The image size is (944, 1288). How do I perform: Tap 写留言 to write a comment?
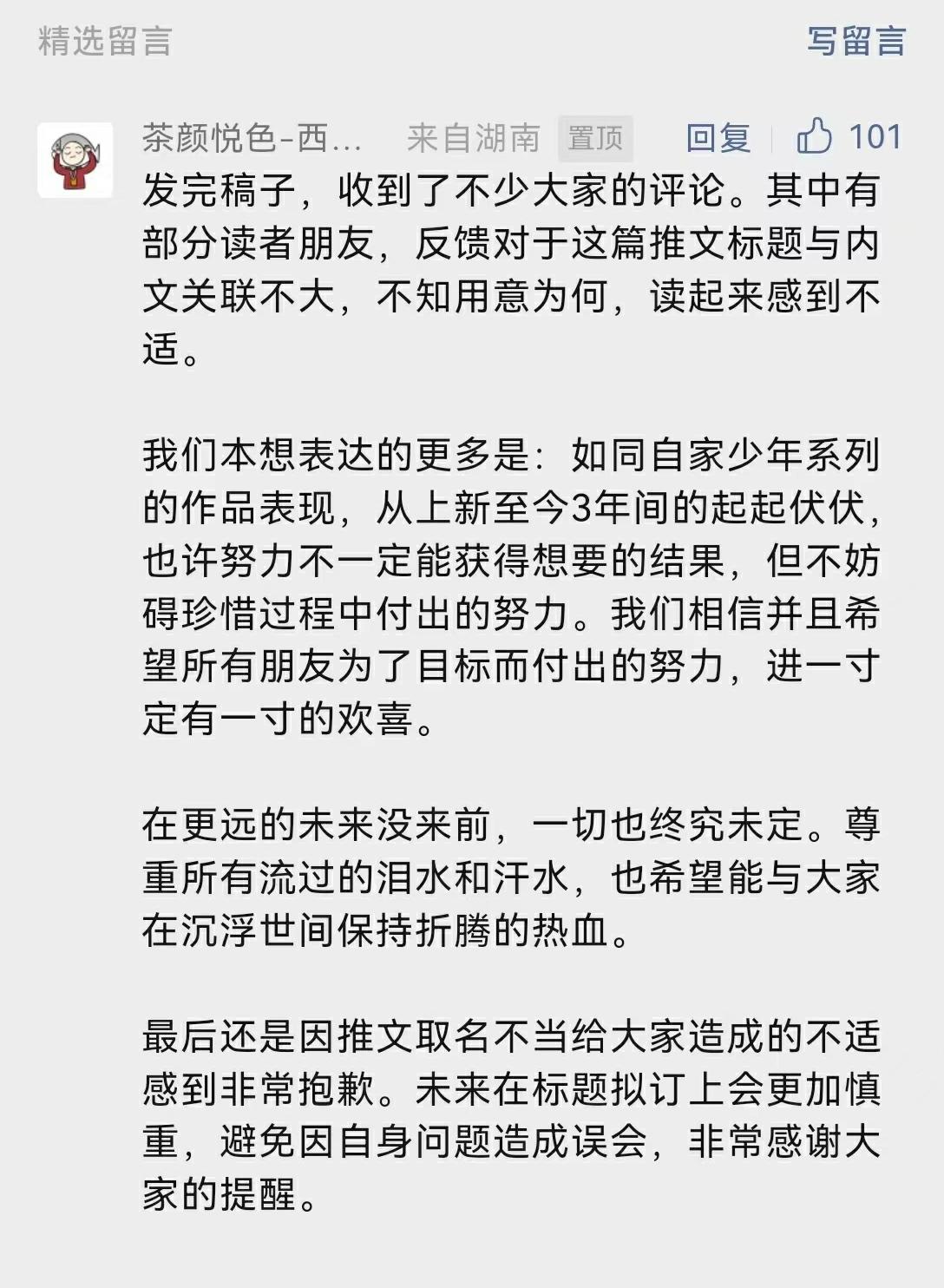click(x=855, y=41)
